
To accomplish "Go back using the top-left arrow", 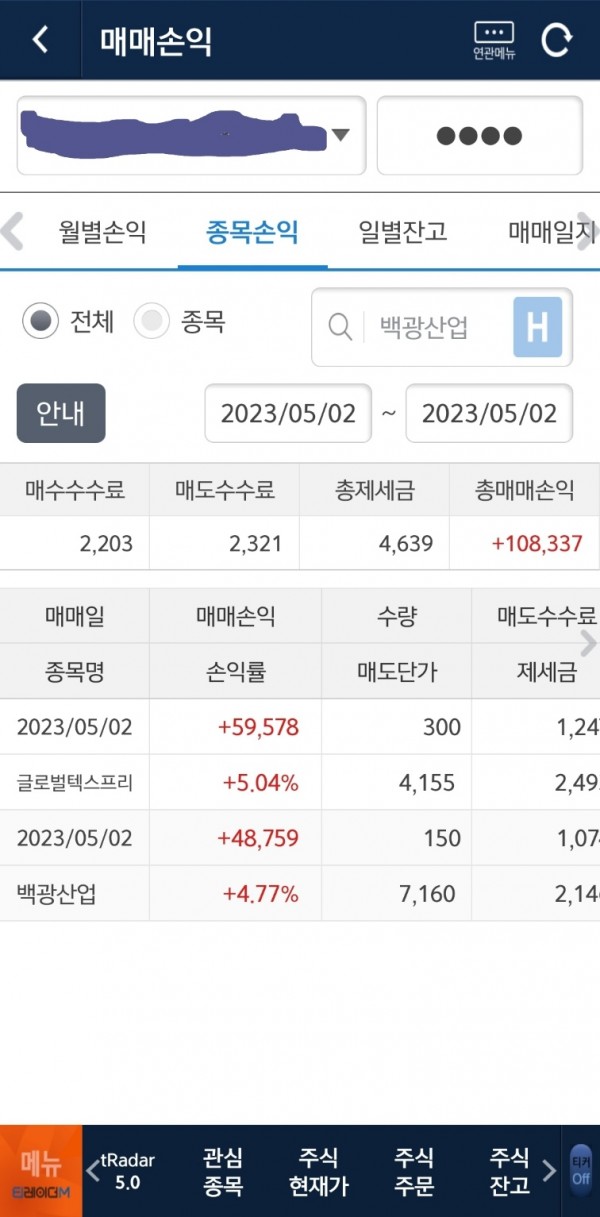I will tap(40, 40).
